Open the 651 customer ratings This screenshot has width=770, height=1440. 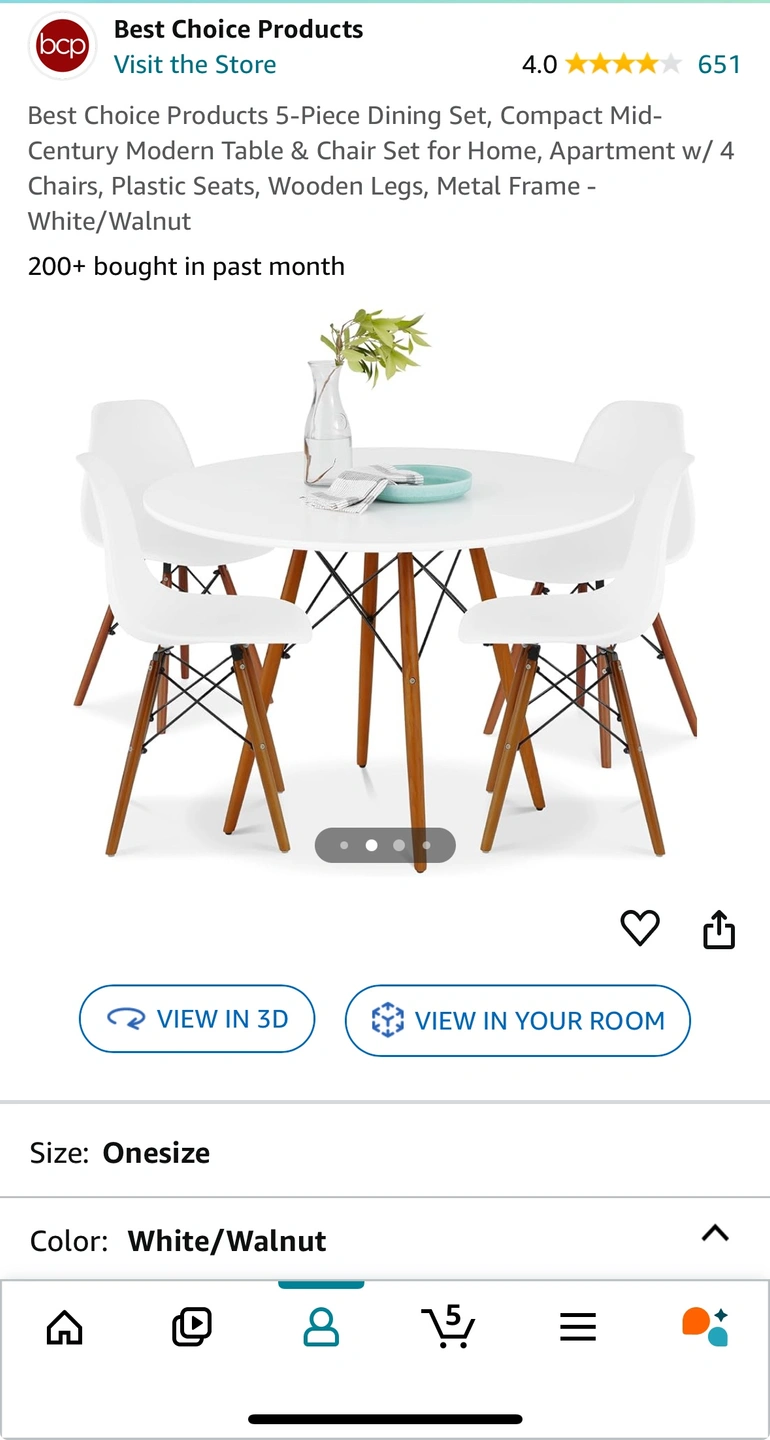coord(718,65)
